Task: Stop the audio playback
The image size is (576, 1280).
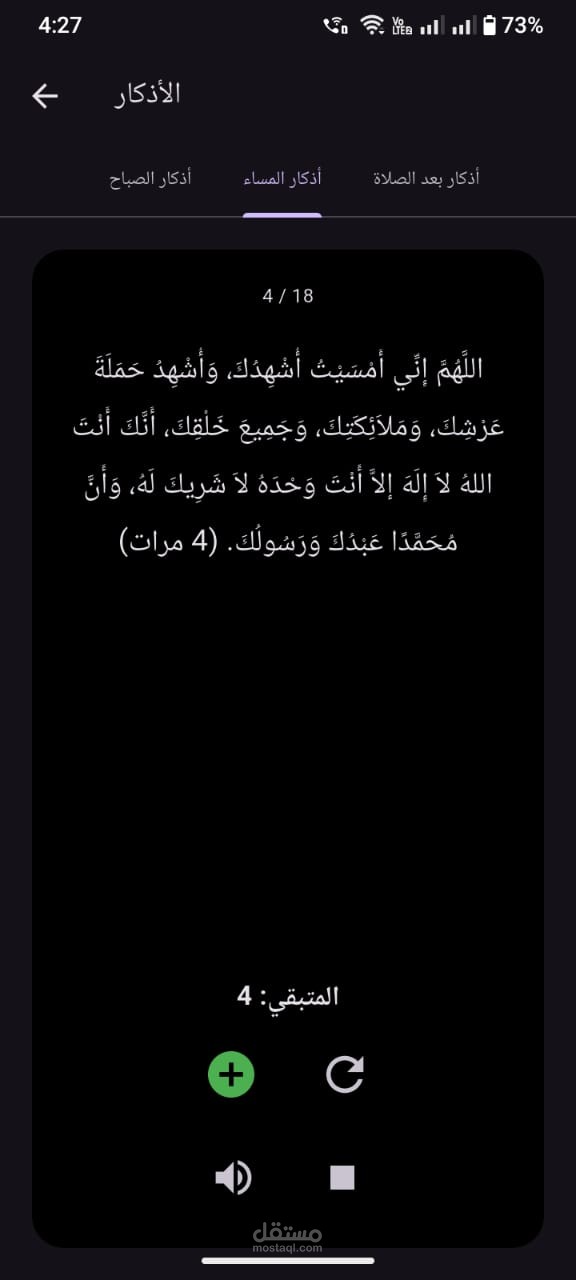Action: (343, 1178)
